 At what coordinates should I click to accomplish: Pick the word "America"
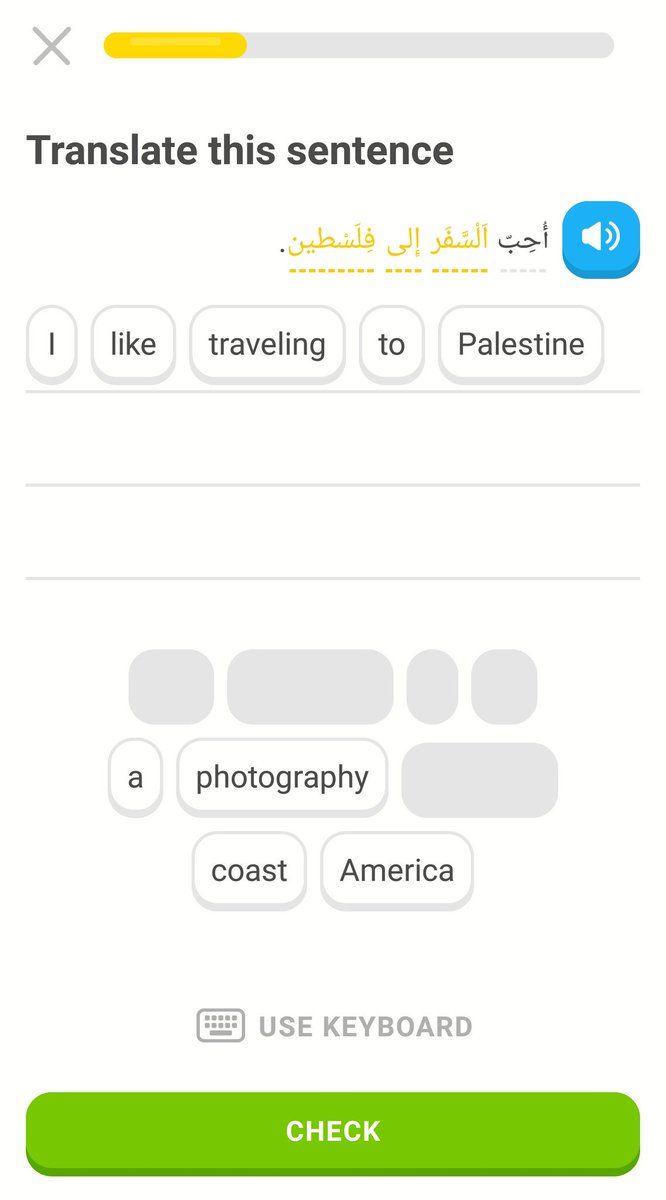396,870
